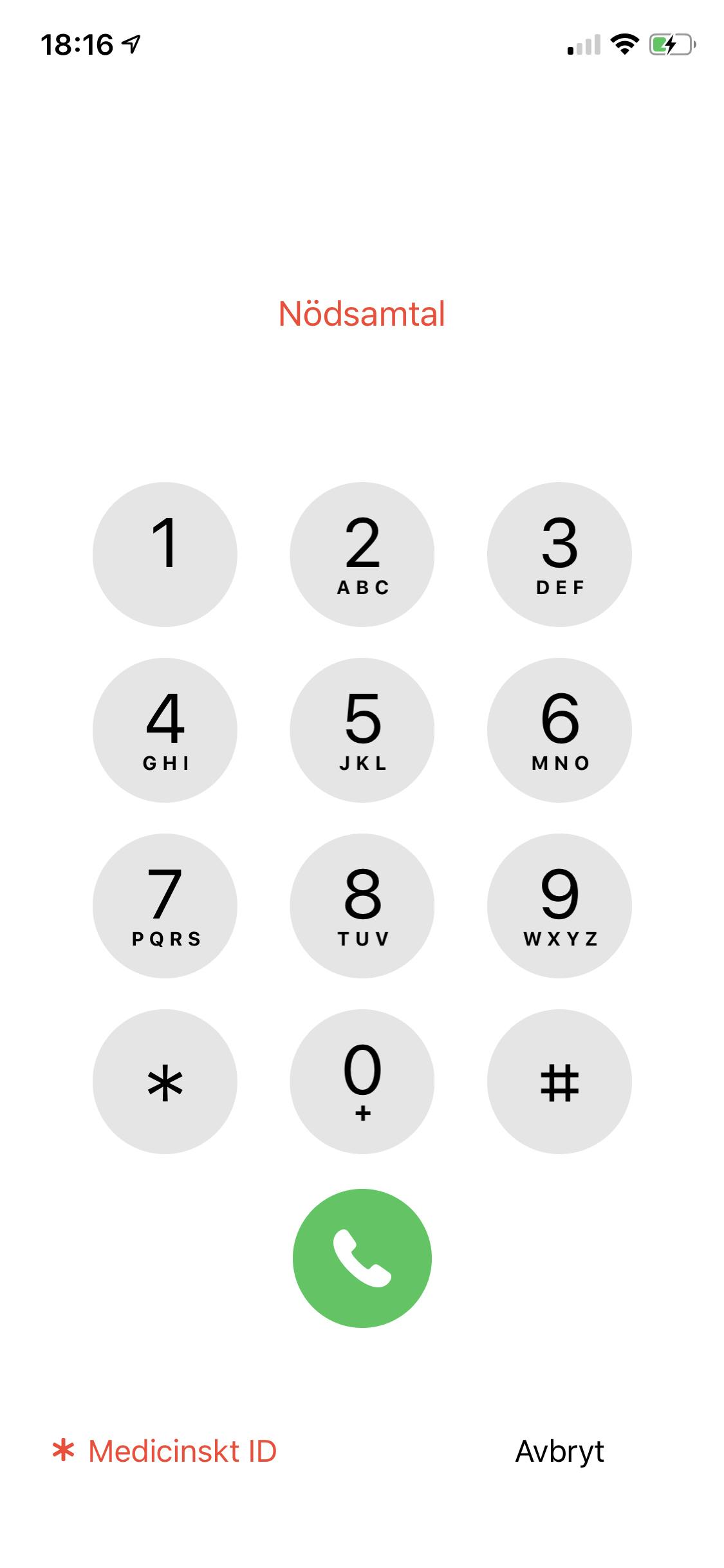Start the emergency call with green button
The image size is (724, 1568).
click(x=362, y=1258)
